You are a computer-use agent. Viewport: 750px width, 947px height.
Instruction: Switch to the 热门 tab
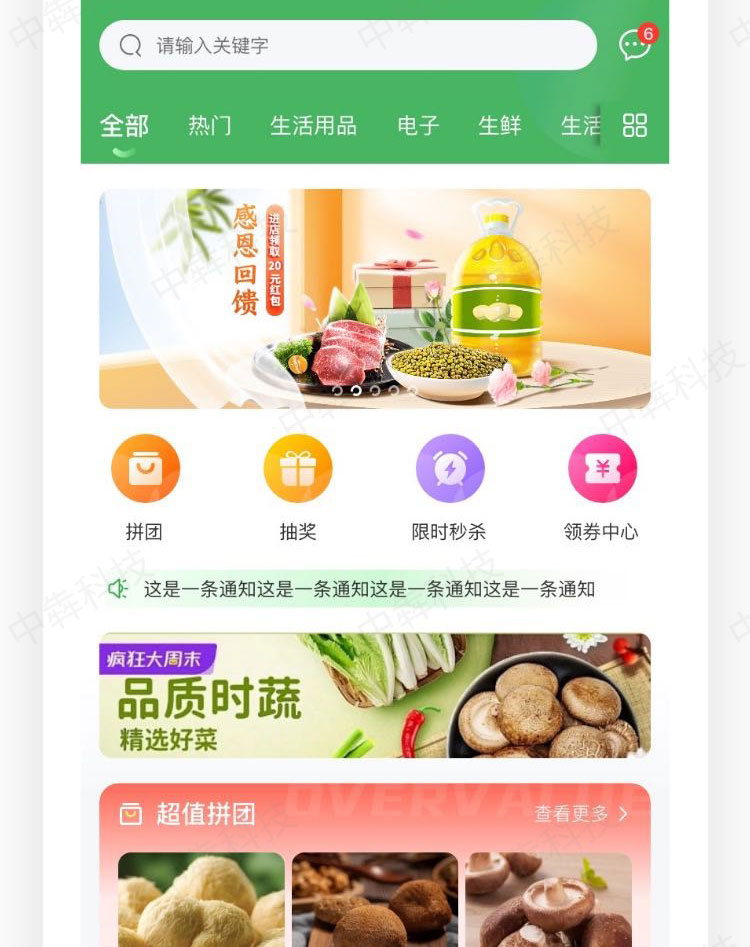point(210,126)
